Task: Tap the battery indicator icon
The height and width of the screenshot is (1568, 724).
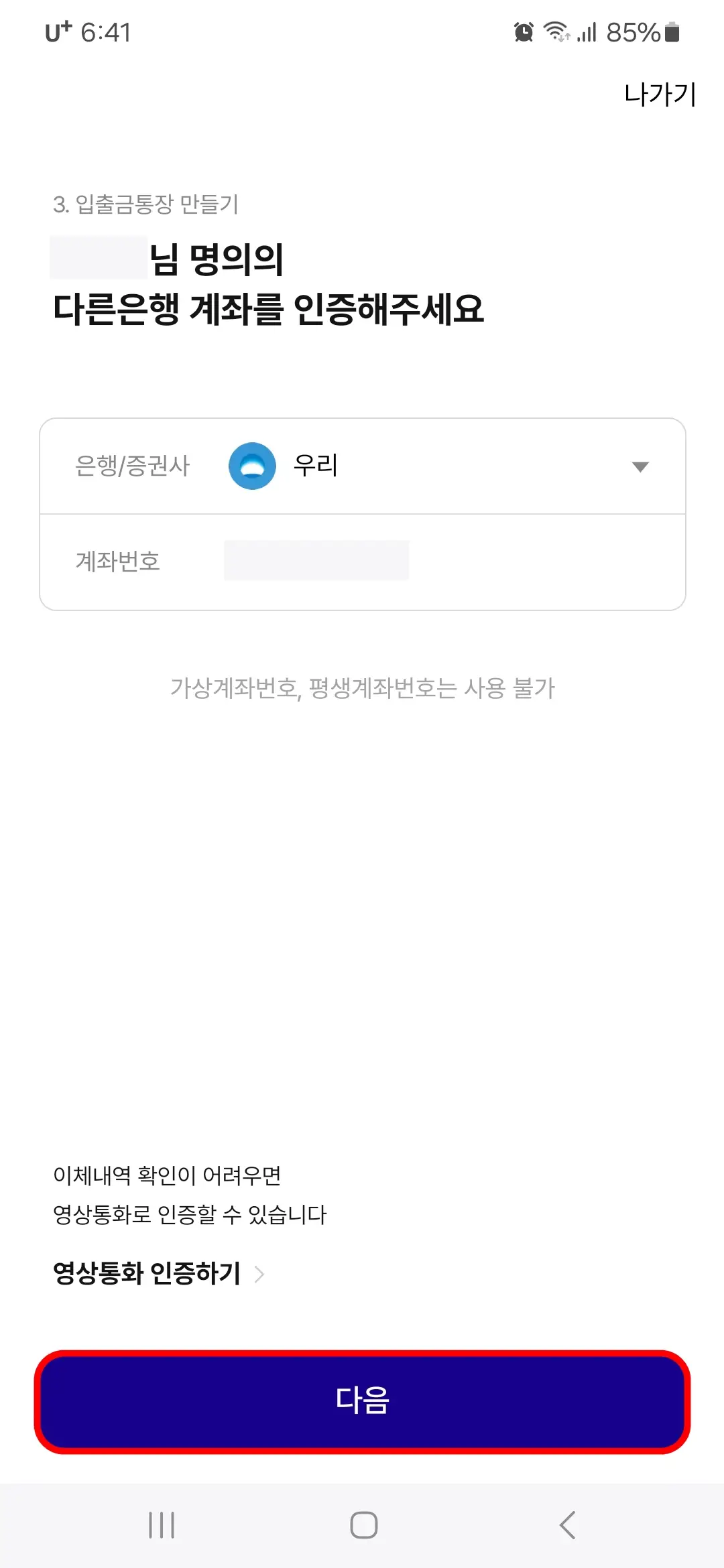Action: tap(670, 31)
